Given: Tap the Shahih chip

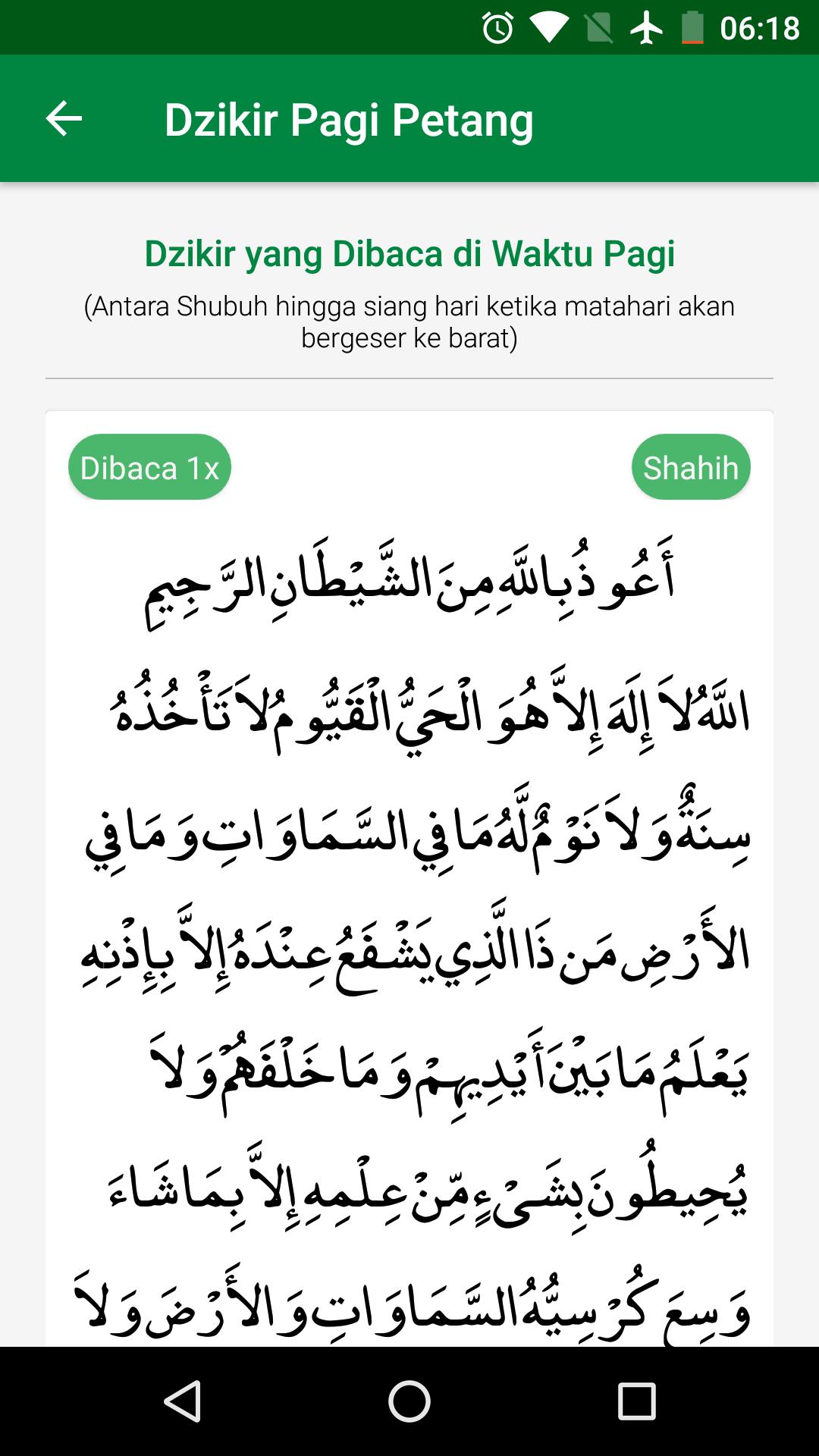Looking at the screenshot, I should pyautogui.click(x=691, y=468).
